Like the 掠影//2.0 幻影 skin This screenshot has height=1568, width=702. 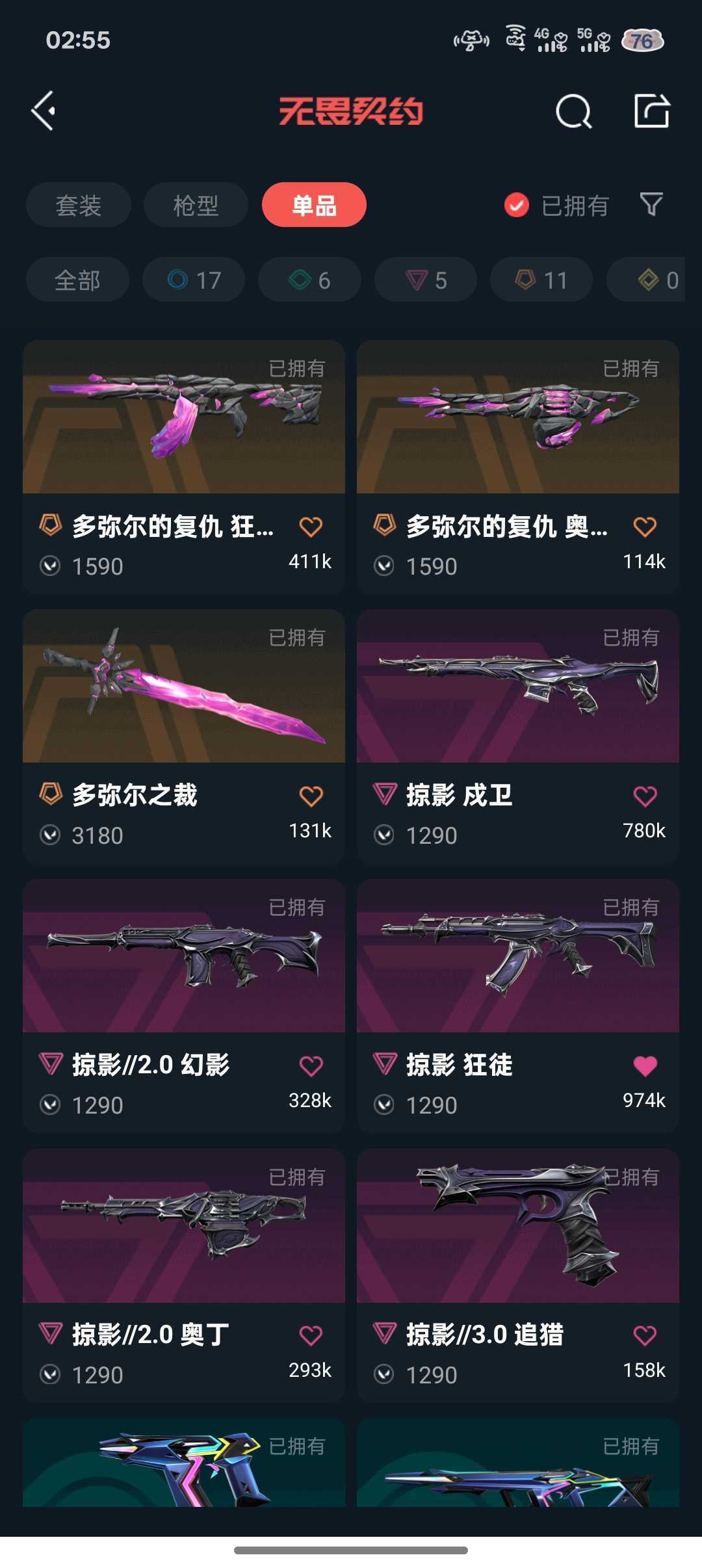[x=311, y=1065]
